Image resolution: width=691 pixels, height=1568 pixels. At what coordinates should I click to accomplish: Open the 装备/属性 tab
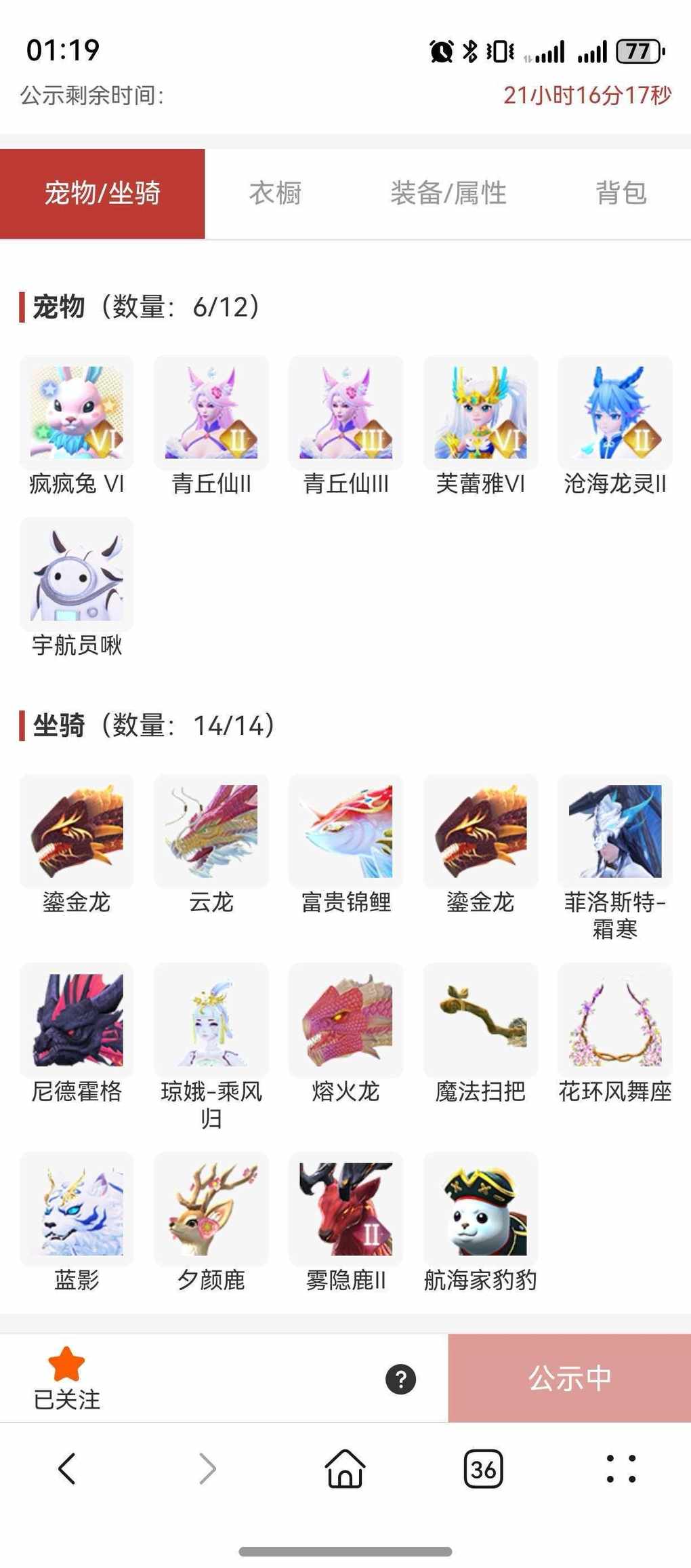(448, 194)
